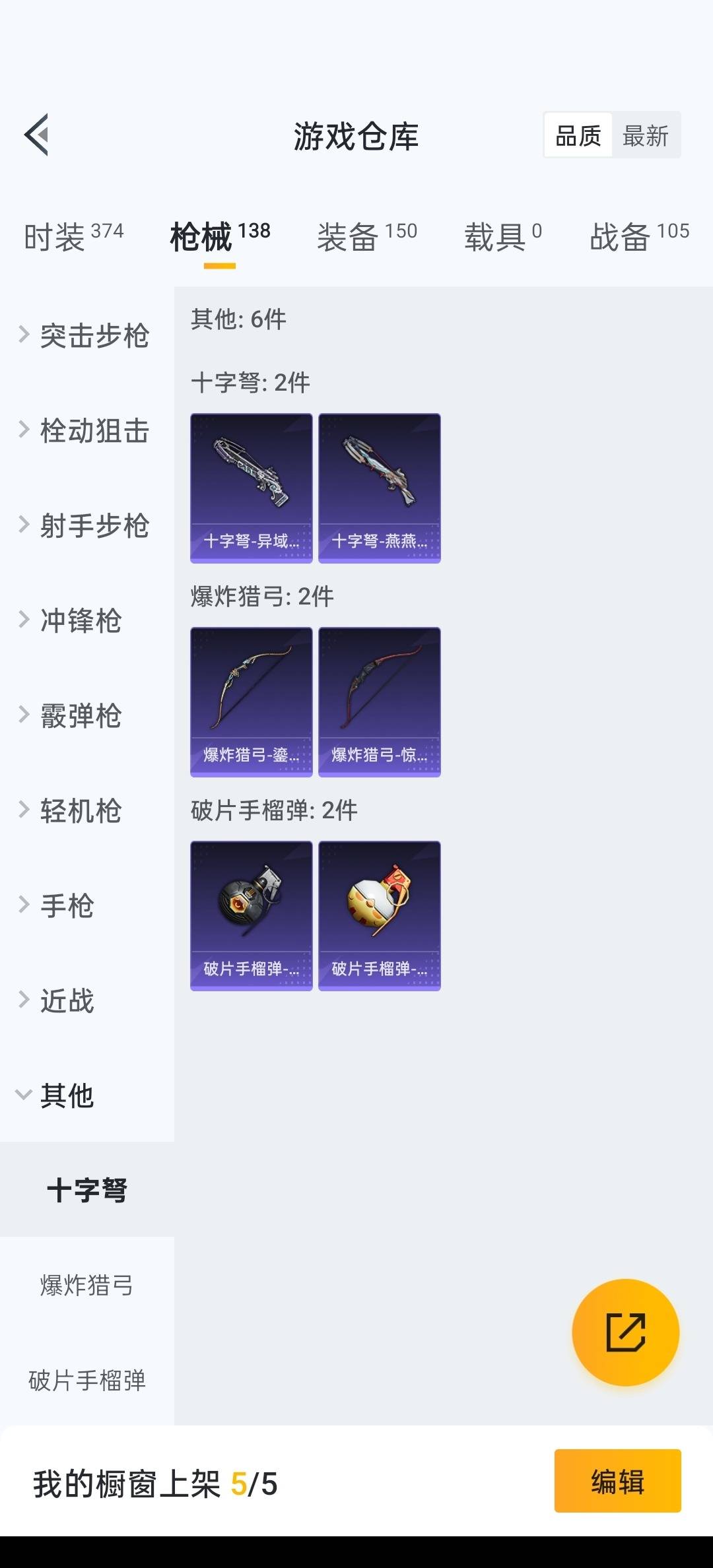Switch to the 载具 tab
This screenshot has height=1568, width=713.
(502, 236)
